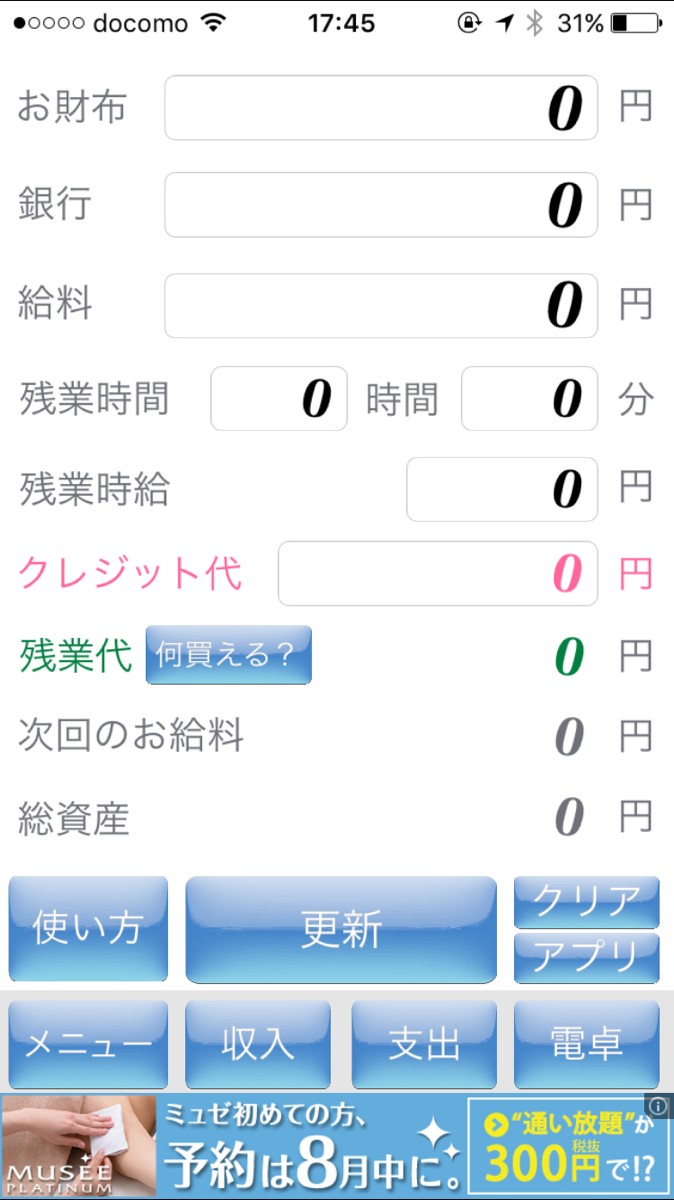Image resolution: width=674 pixels, height=1200 pixels.
Task: Open the 支出 screen
Action: 424,1044
